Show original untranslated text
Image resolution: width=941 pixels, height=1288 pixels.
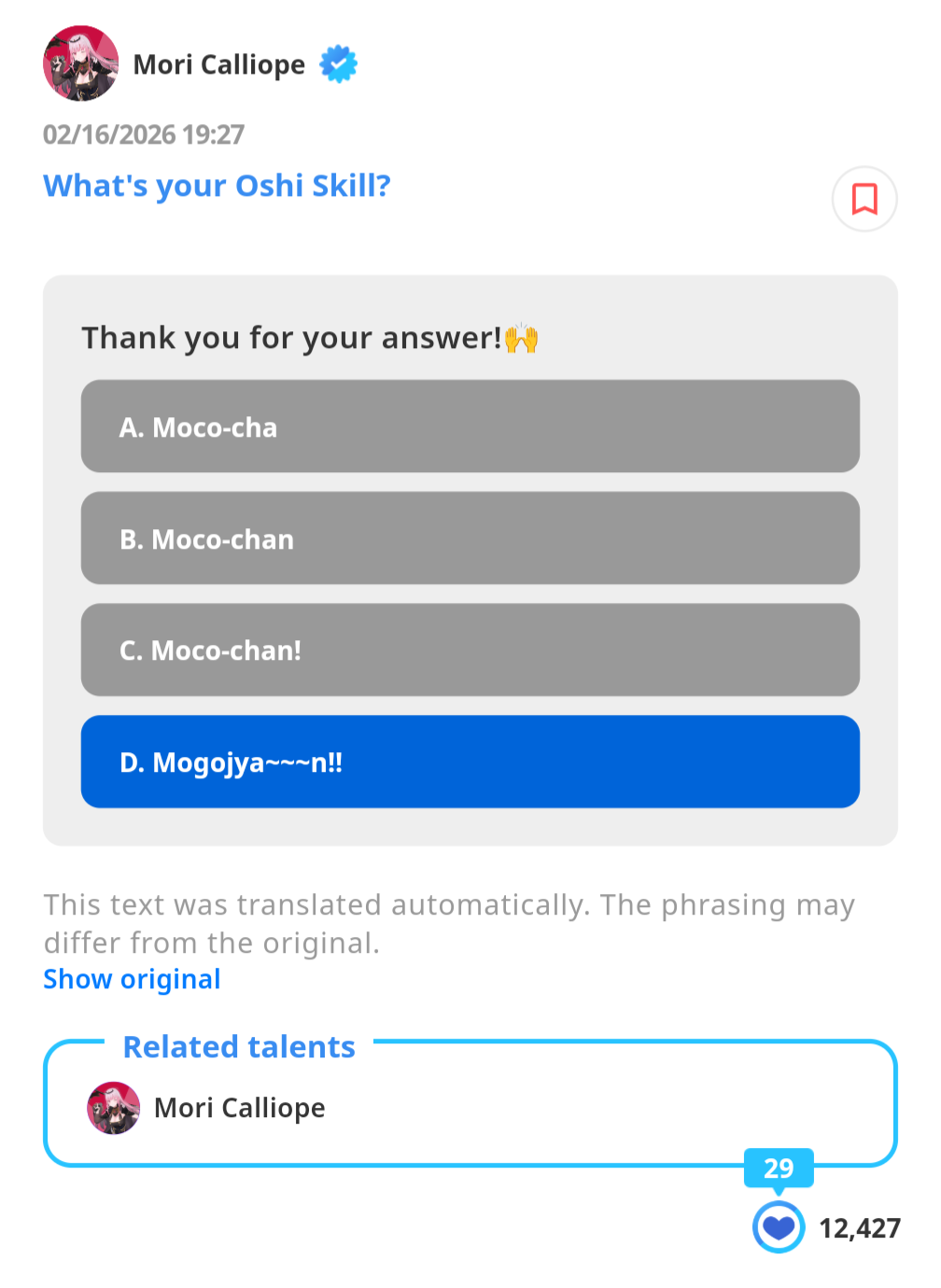132,979
